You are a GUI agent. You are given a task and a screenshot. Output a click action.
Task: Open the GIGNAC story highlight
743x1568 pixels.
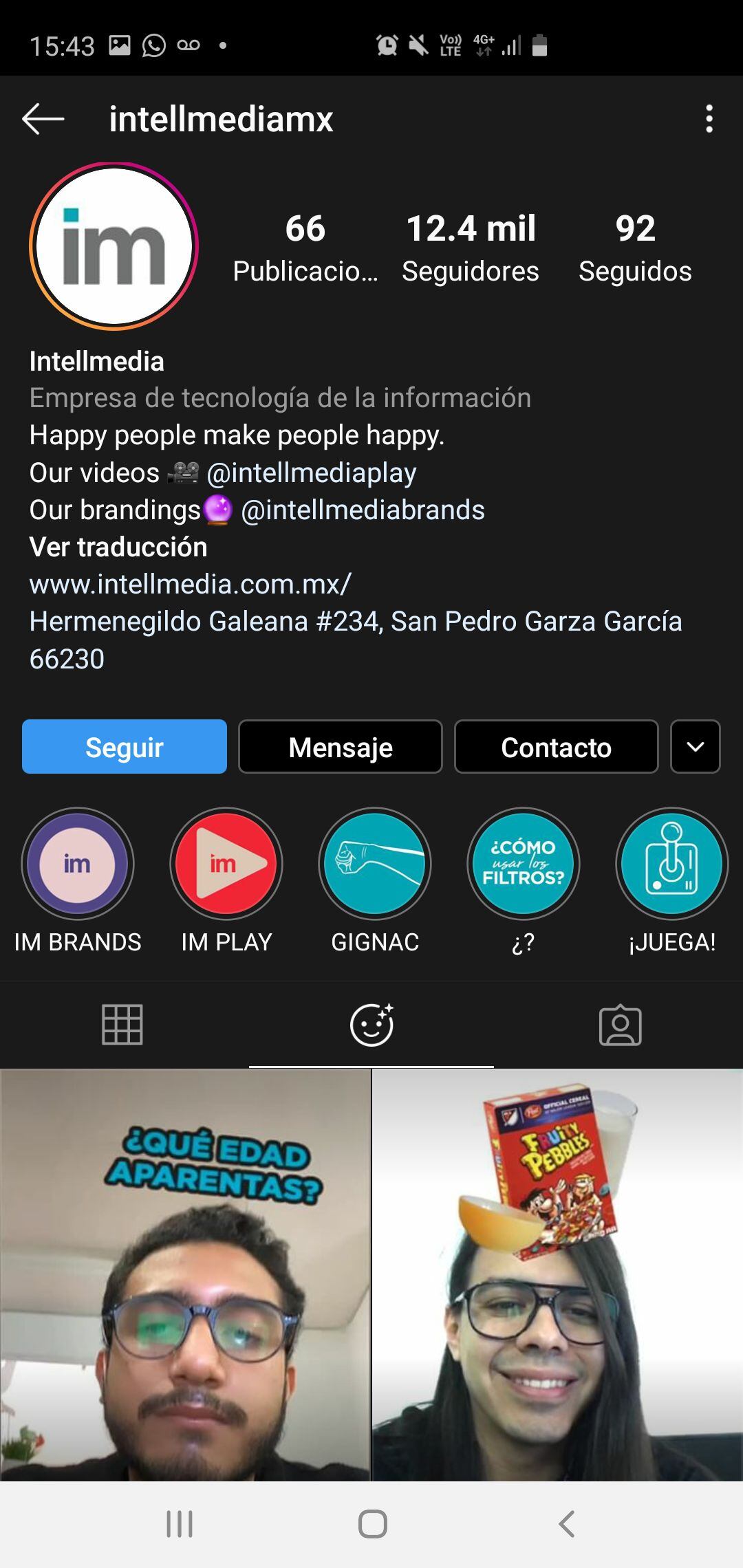click(x=375, y=864)
